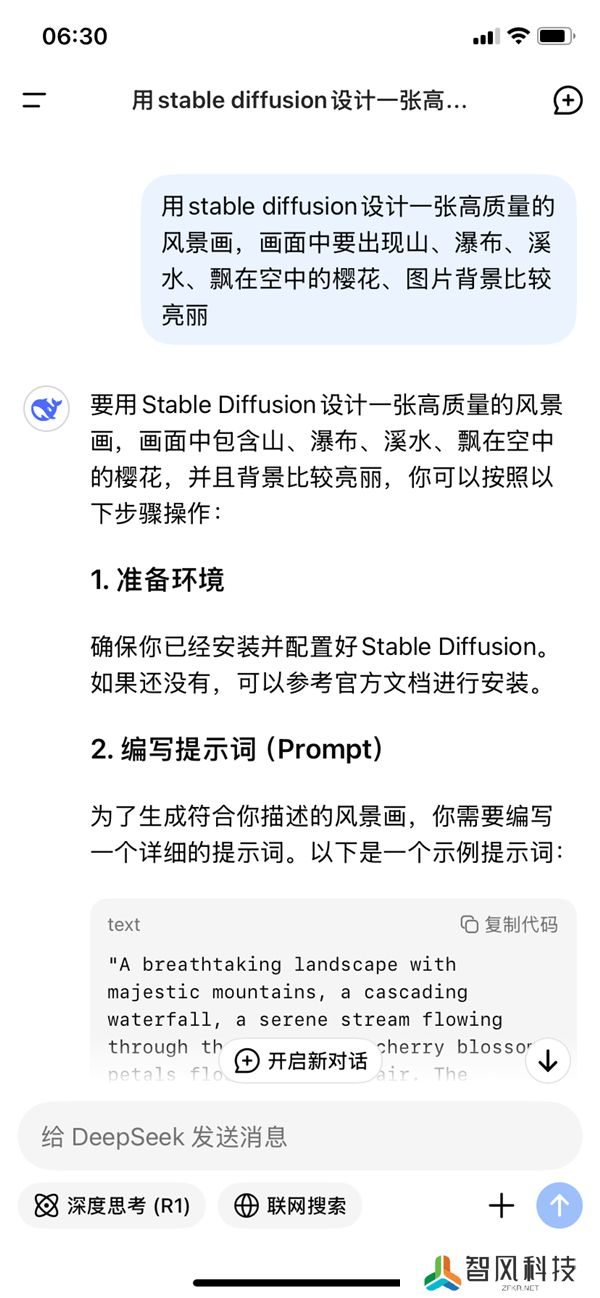600x1298 pixels.
Task: Start a new chat from top bar icon
Action: pyautogui.click(x=567, y=100)
